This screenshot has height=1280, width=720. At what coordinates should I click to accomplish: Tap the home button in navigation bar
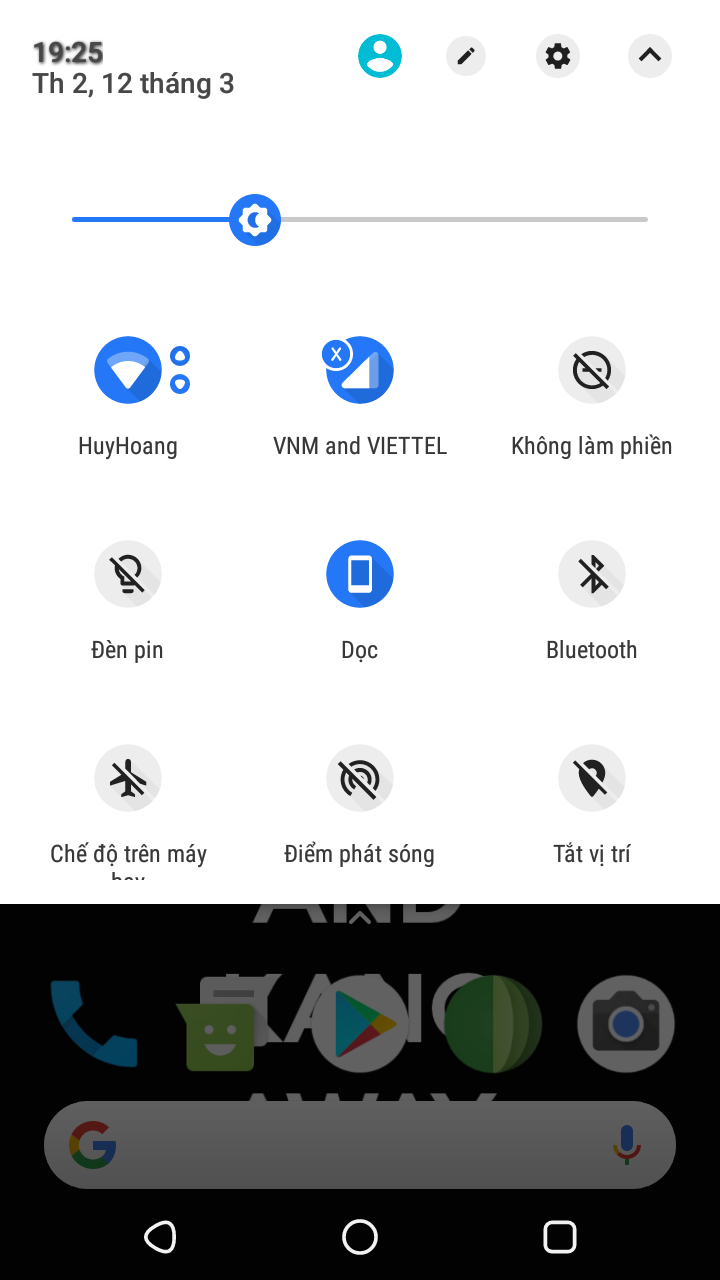pyautogui.click(x=360, y=1237)
